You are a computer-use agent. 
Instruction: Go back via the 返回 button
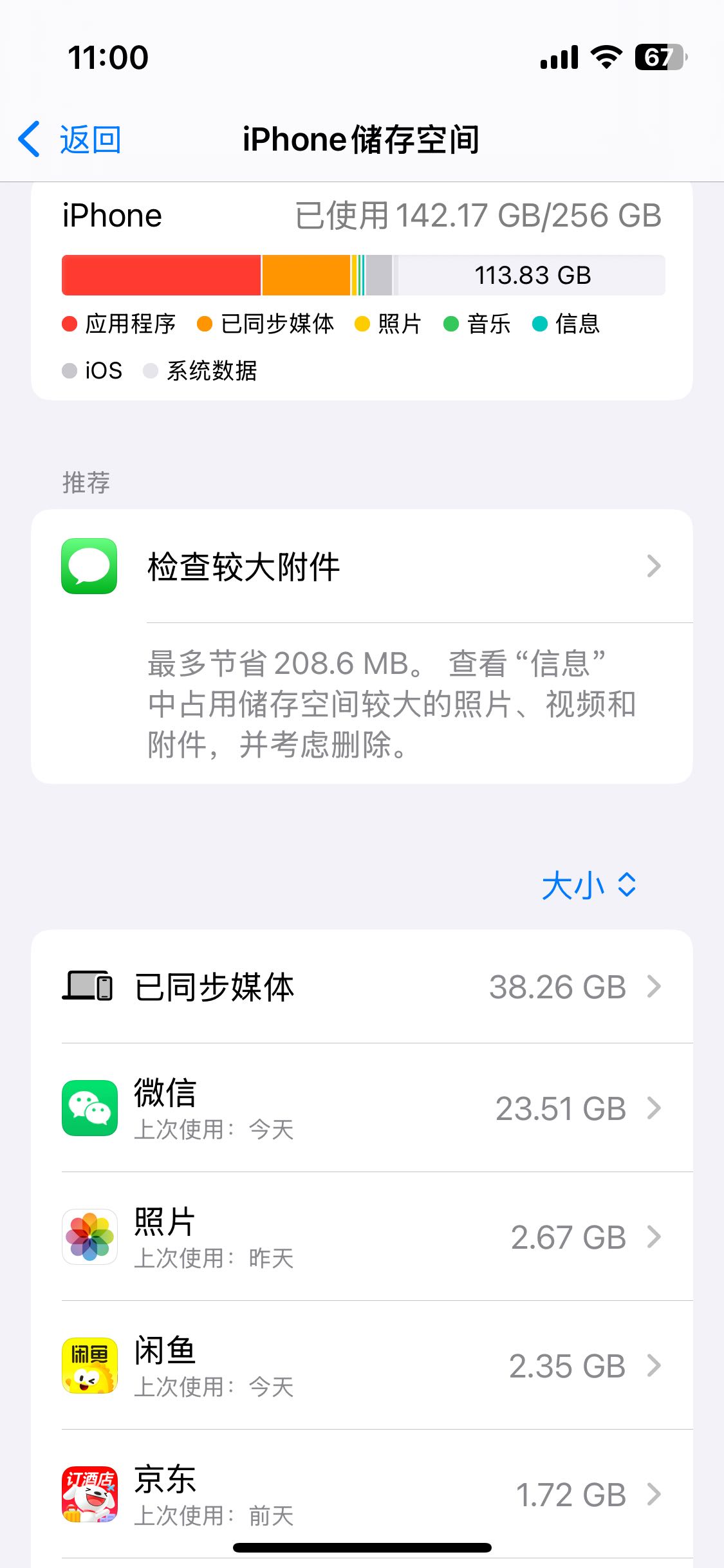coord(71,139)
